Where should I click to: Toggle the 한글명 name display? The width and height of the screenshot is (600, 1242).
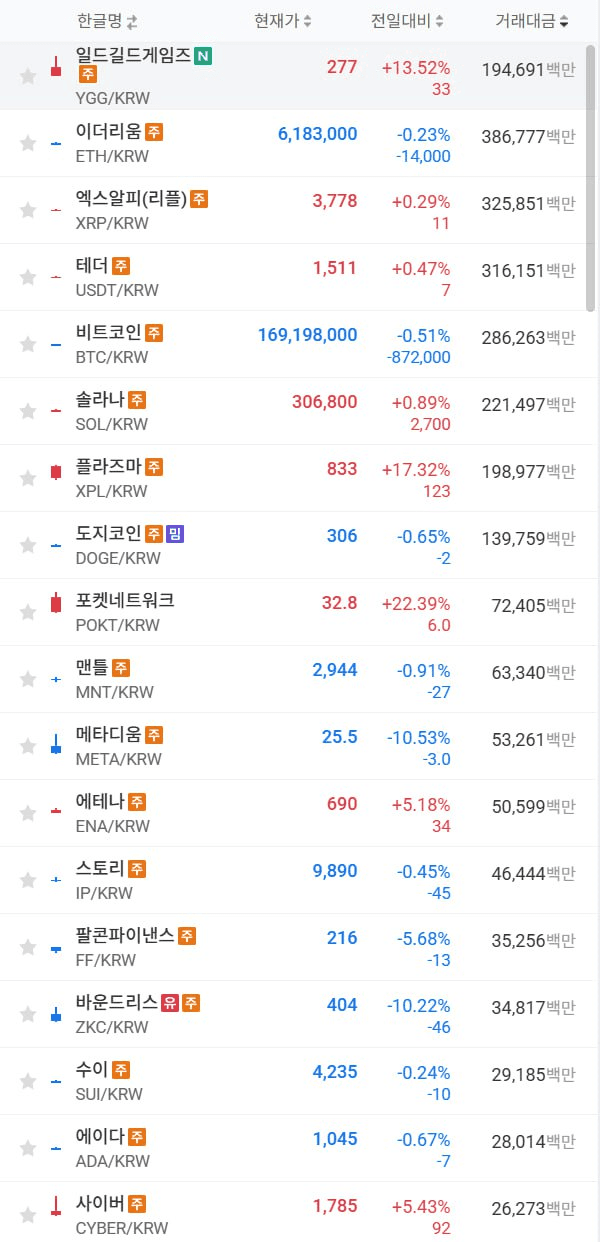108,21
